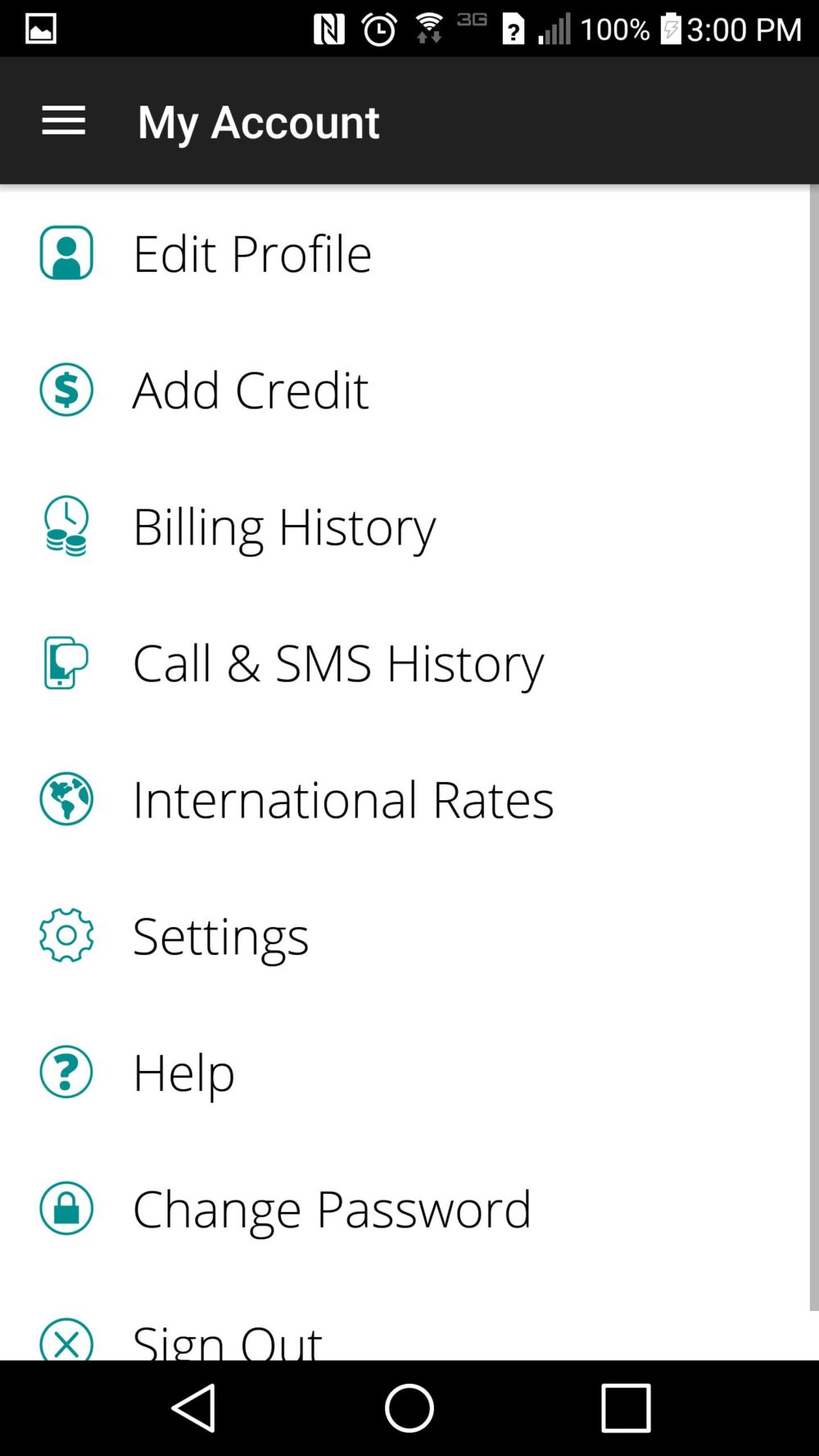Sign Out of the account
819x1456 pixels.
click(227, 1338)
